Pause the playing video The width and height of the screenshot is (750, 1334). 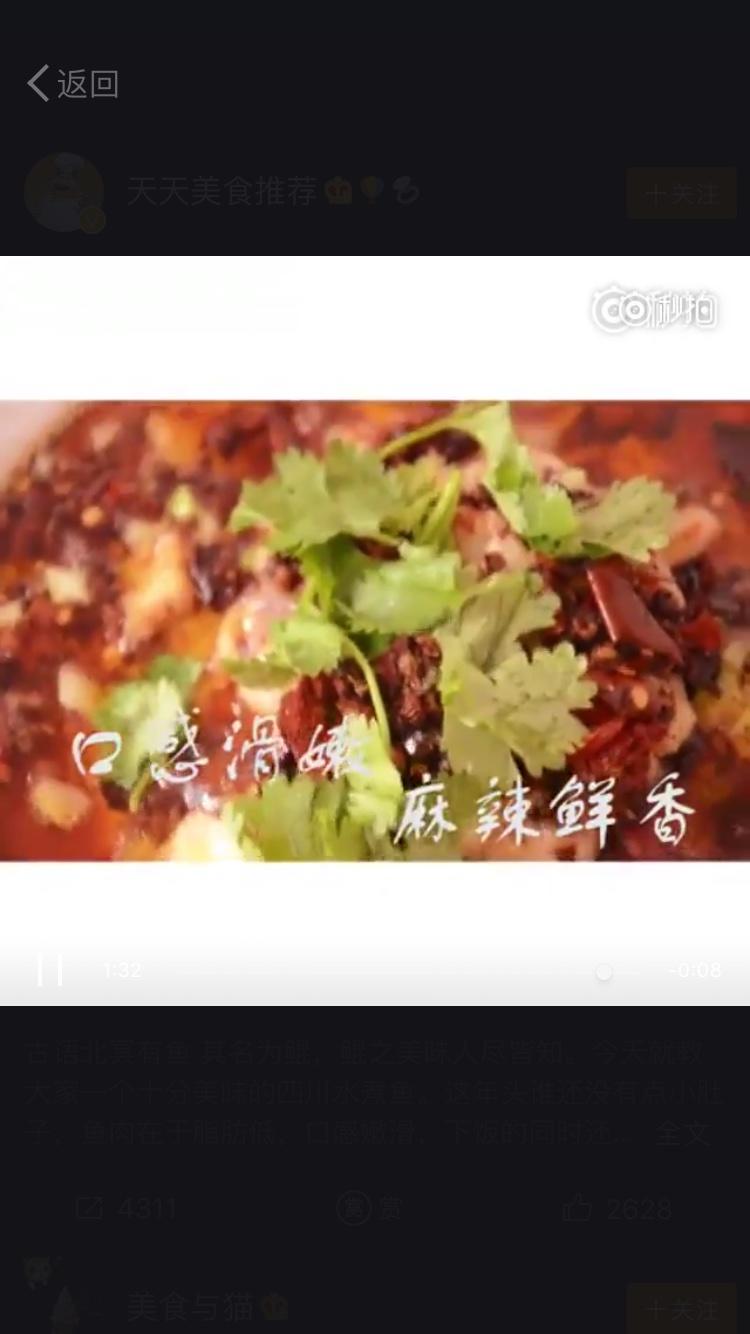[50, 970]
